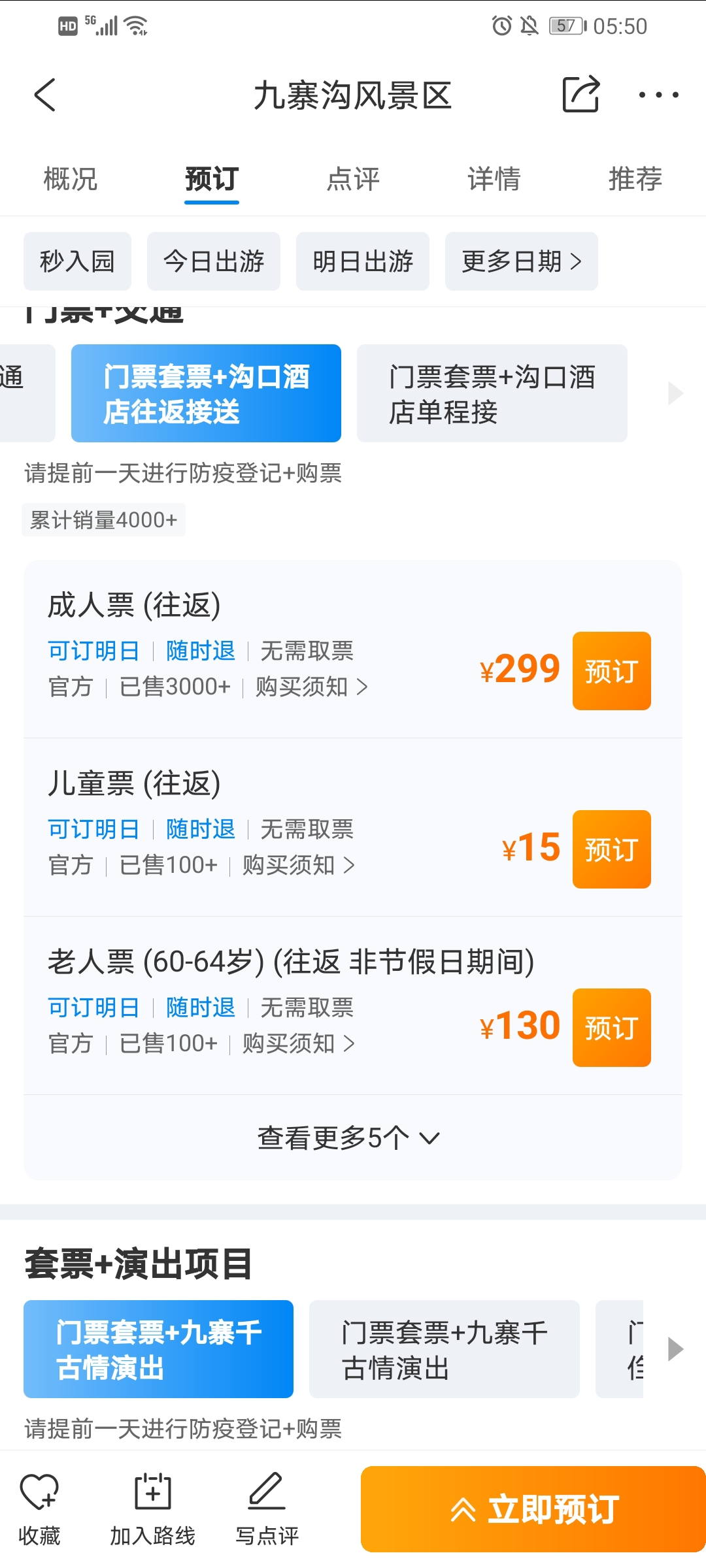The height and width of the screenshot is (1568, 706).
Task: Go back from 九寨沟风景区 page
Action: click(x=45, y=95)
